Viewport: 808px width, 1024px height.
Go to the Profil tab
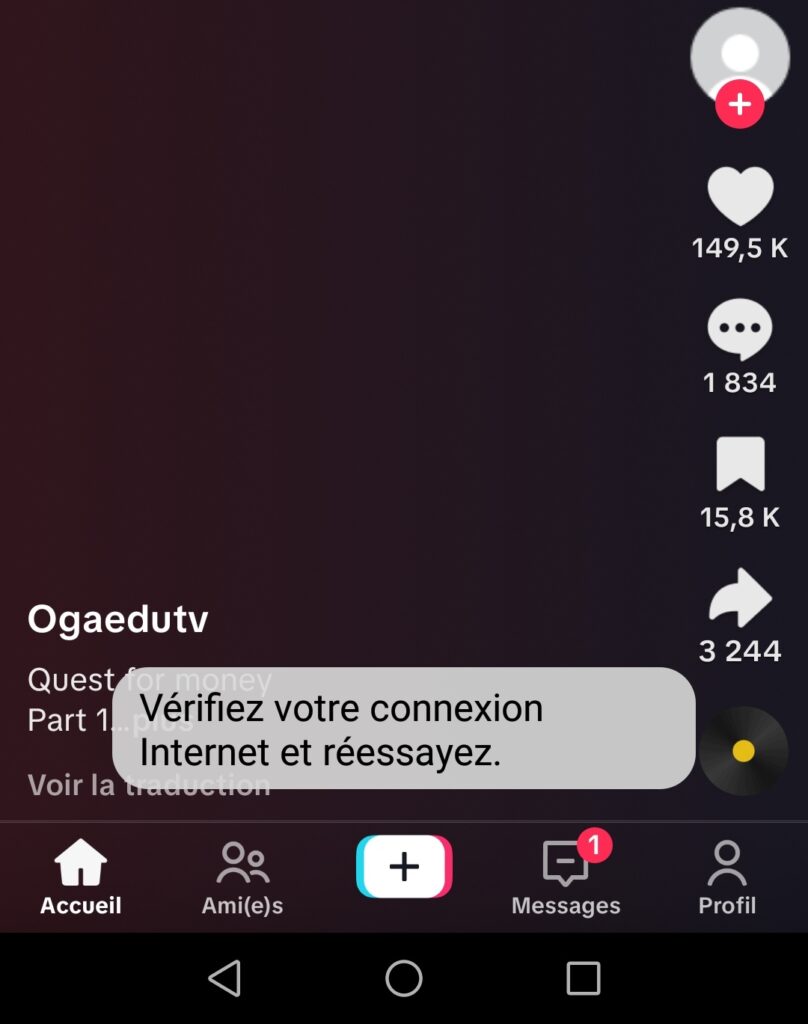click(x=727, y=877)
